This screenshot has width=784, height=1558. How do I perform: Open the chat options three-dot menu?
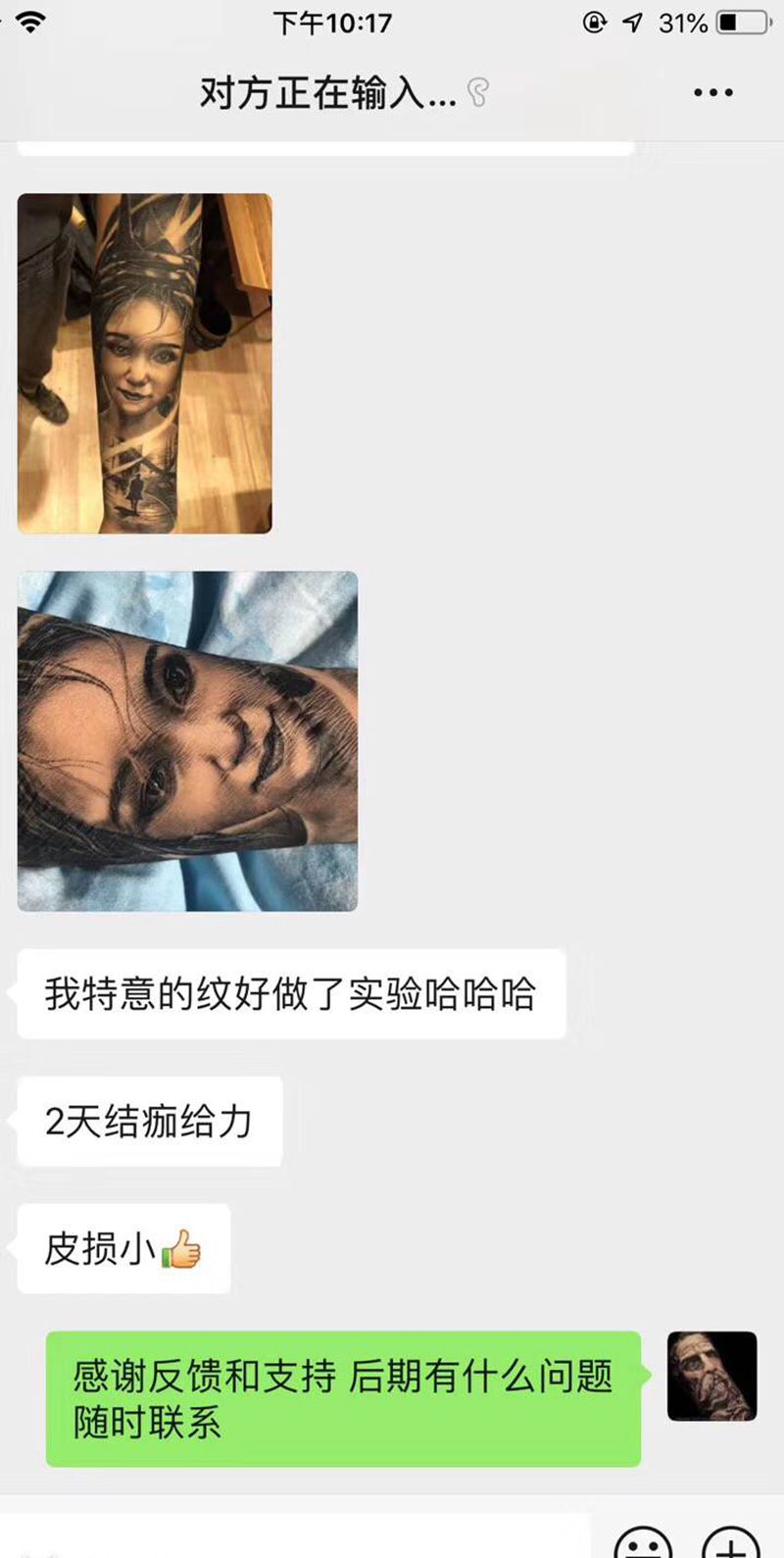pos(712,93)
